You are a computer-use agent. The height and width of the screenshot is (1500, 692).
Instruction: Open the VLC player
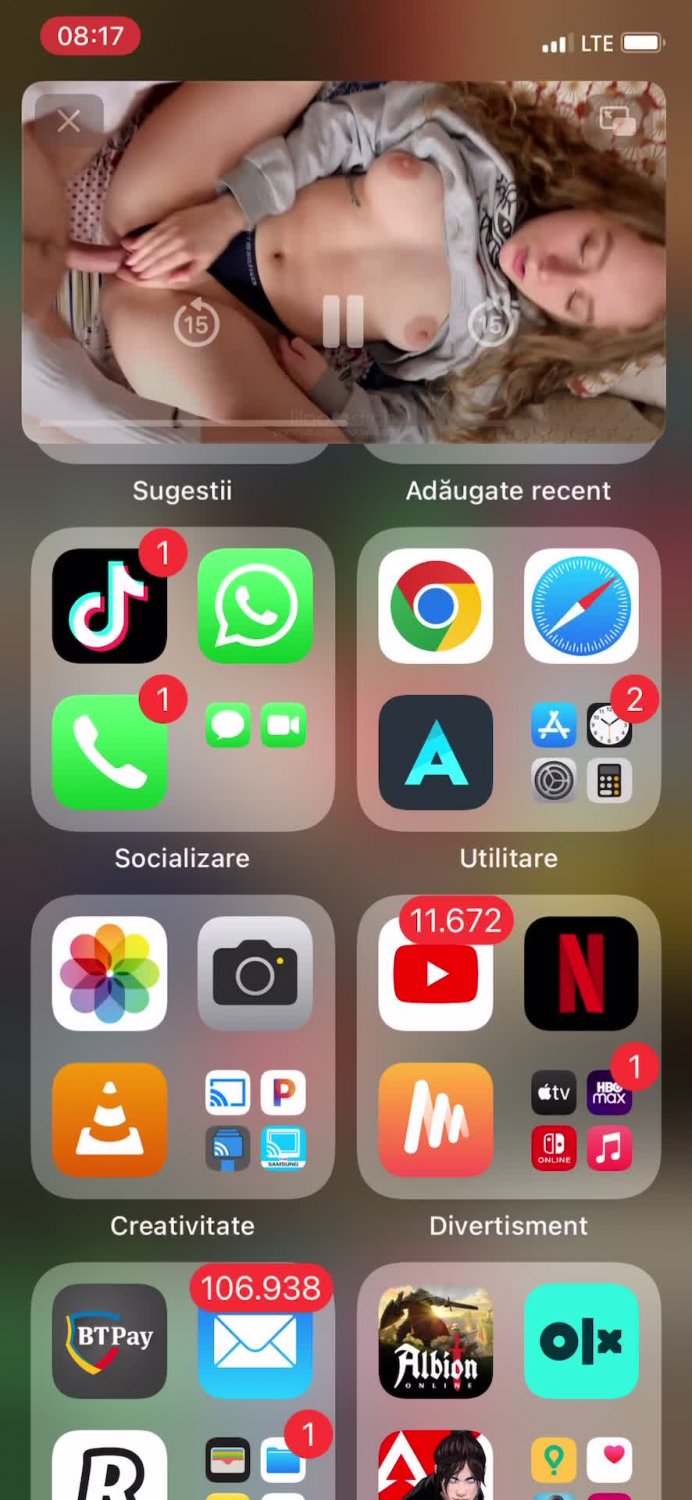109,1119
